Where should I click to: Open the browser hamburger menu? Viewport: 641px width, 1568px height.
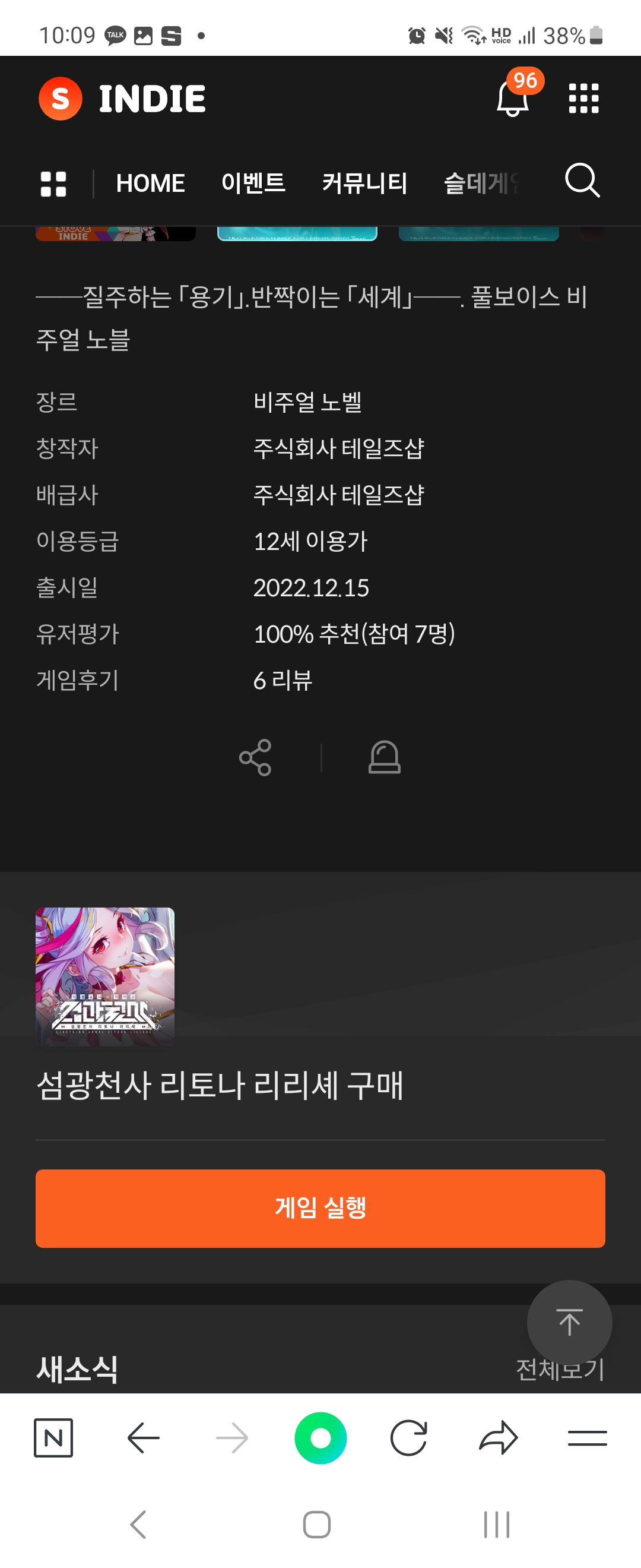pyautogui.click(x=587, y=1438)
